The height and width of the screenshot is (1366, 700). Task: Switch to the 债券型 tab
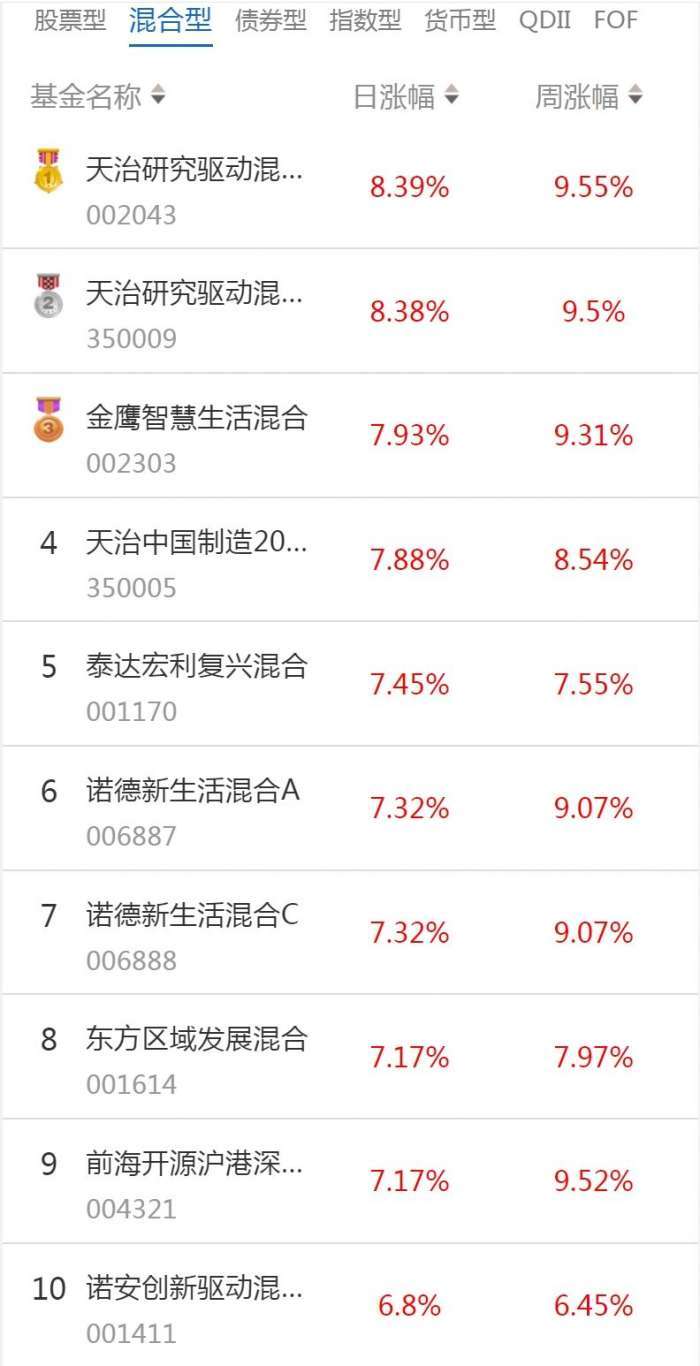[x=271, y=20]
